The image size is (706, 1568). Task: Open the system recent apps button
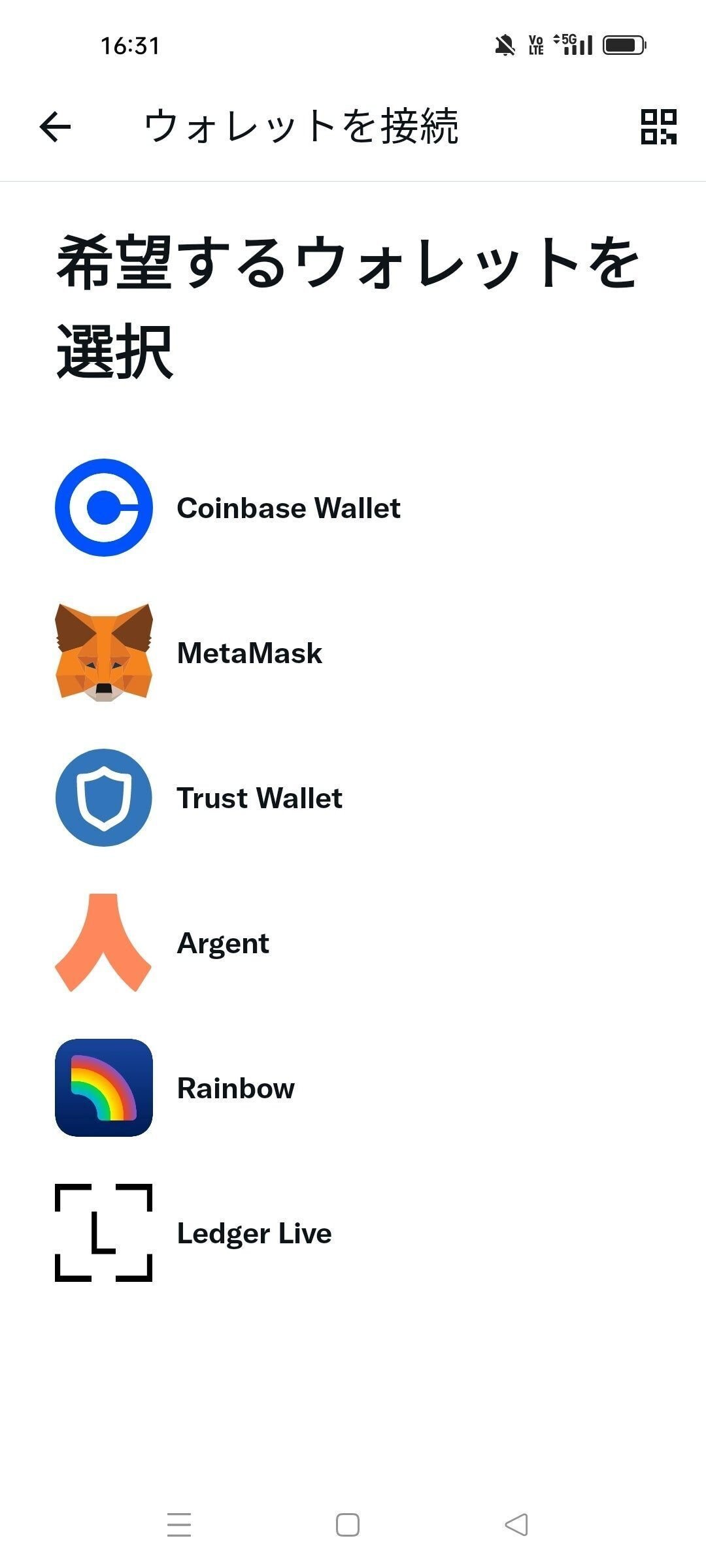(x=179, y=1525)
